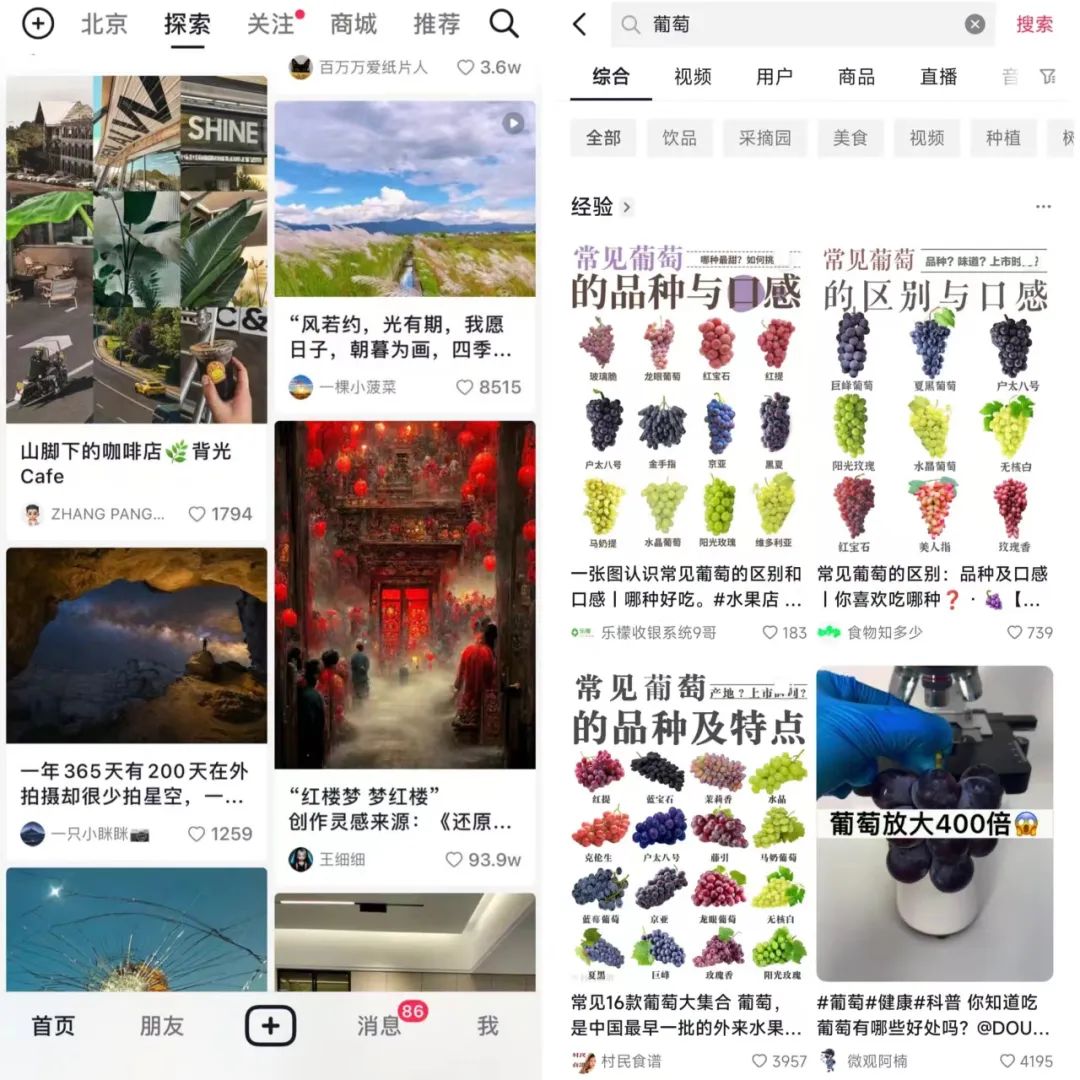1080x1080 pixels.
Task: Create a new post with the plus button
Action: point(270,1026)
